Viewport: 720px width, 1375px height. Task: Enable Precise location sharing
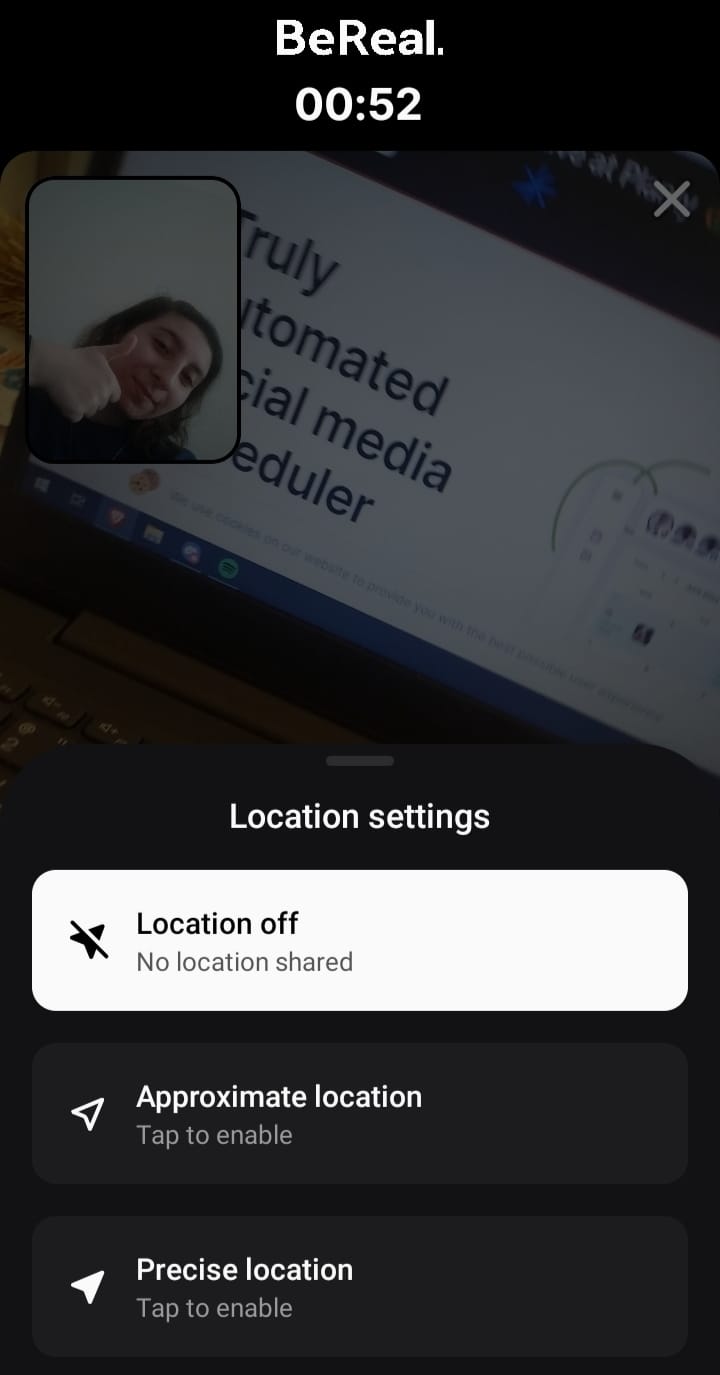360,1286
